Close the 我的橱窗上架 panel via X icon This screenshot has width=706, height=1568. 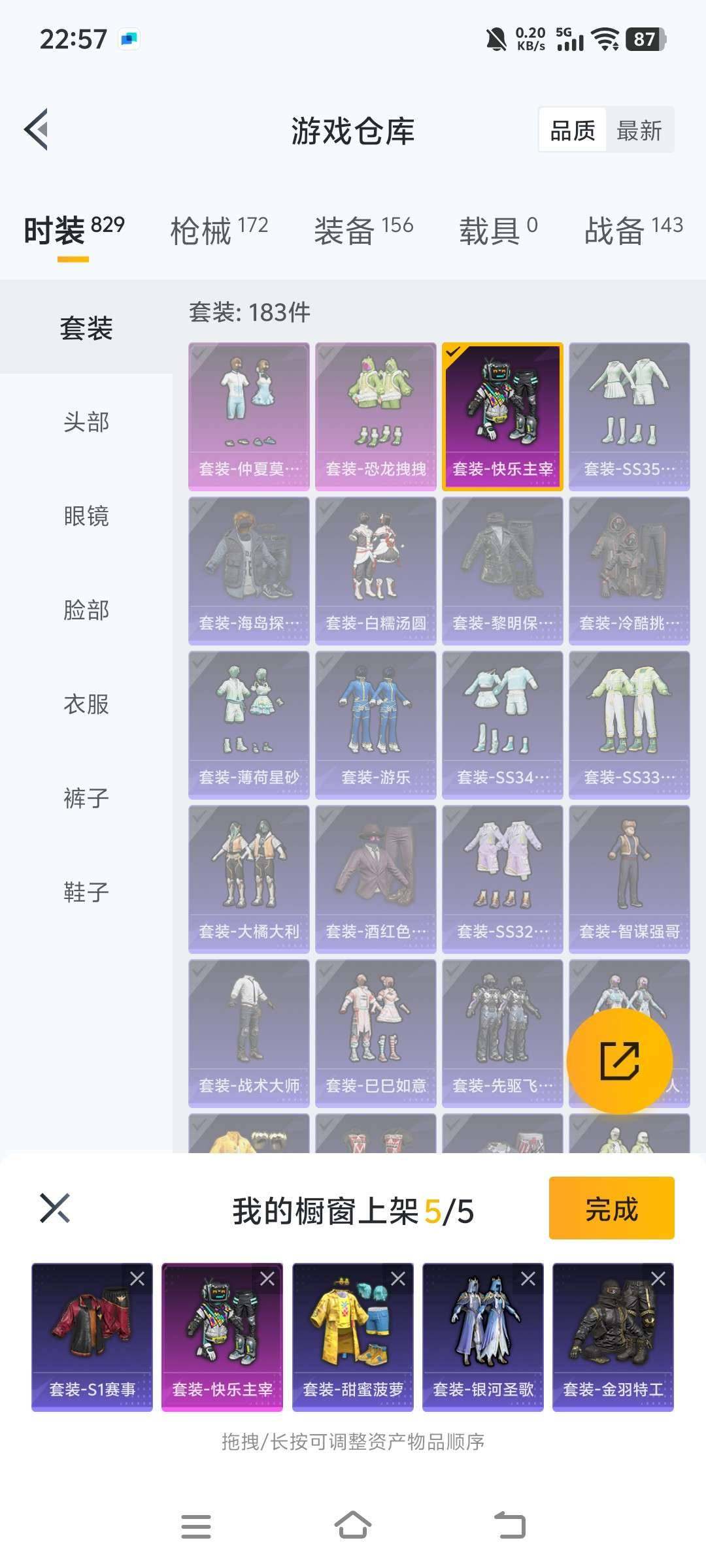[56, 1209]
